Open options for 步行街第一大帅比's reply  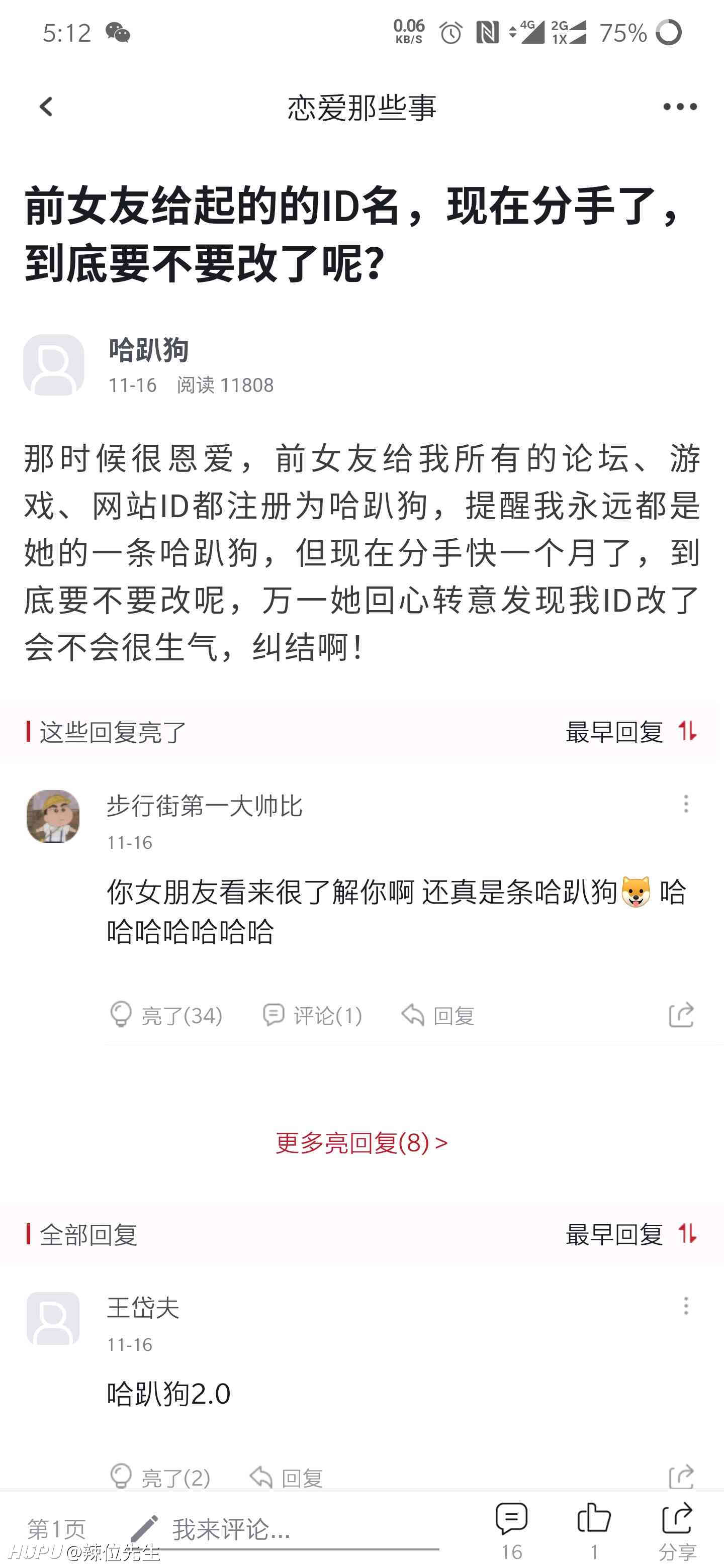tap(686, 804)
